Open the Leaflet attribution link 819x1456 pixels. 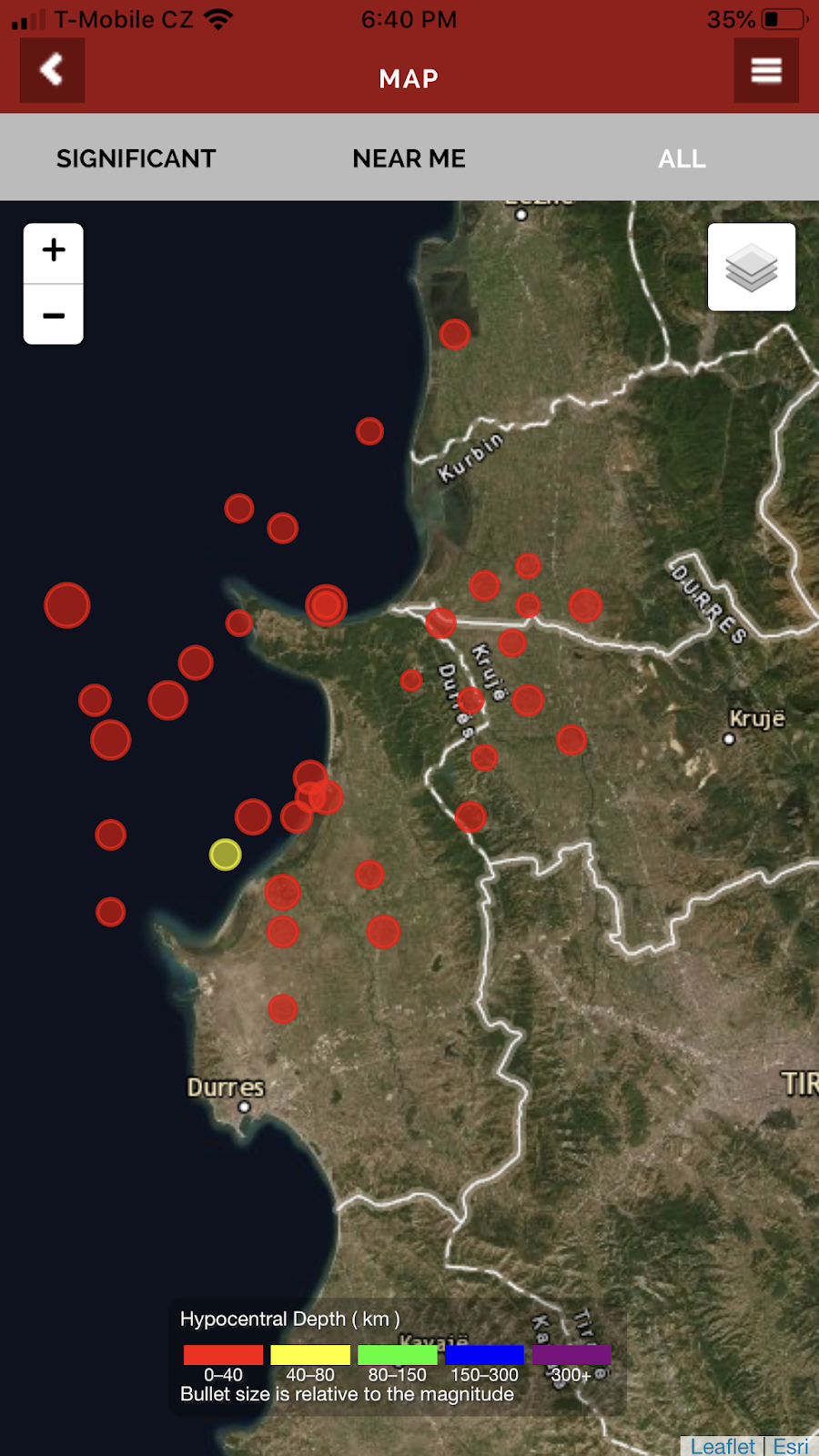723,1446
